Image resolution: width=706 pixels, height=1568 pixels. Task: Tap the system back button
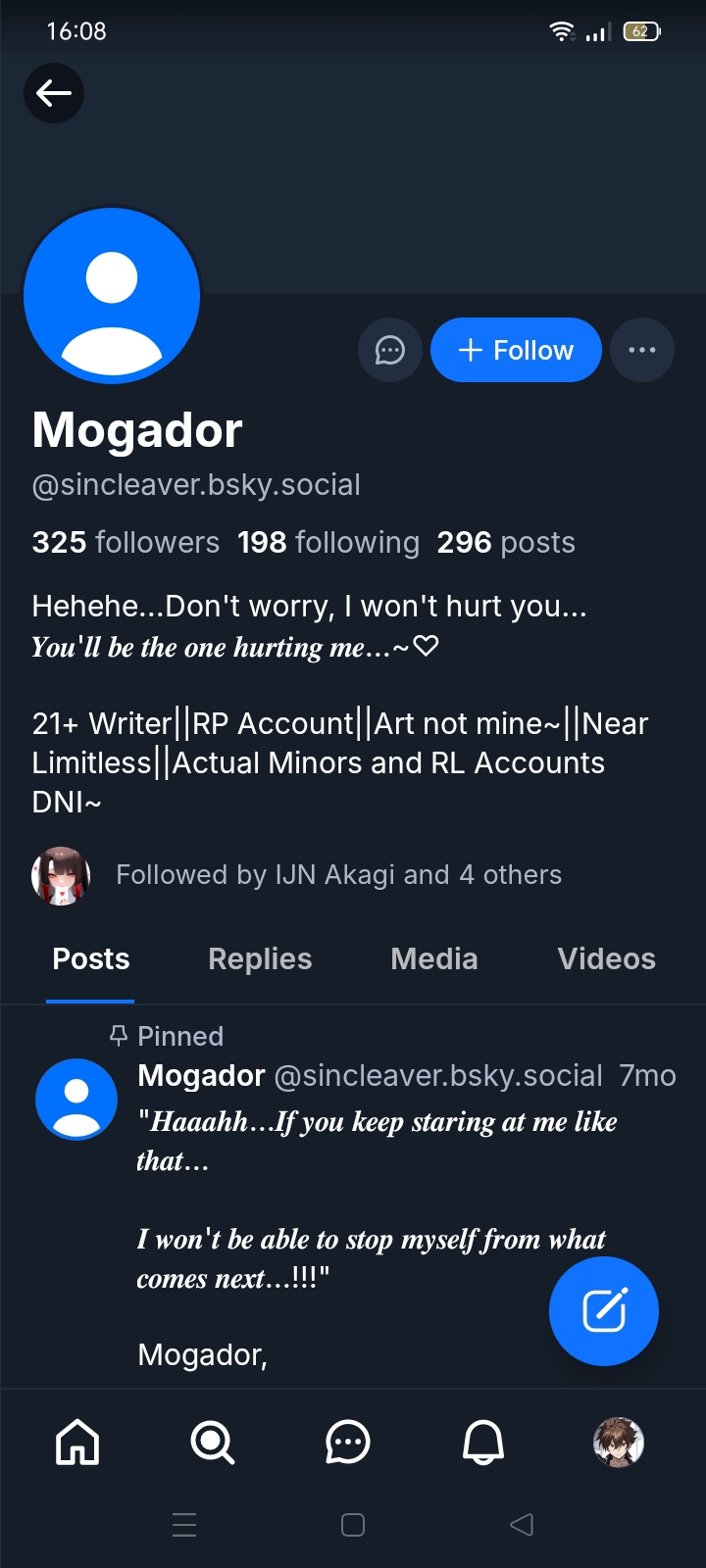tap(522, 1524)
